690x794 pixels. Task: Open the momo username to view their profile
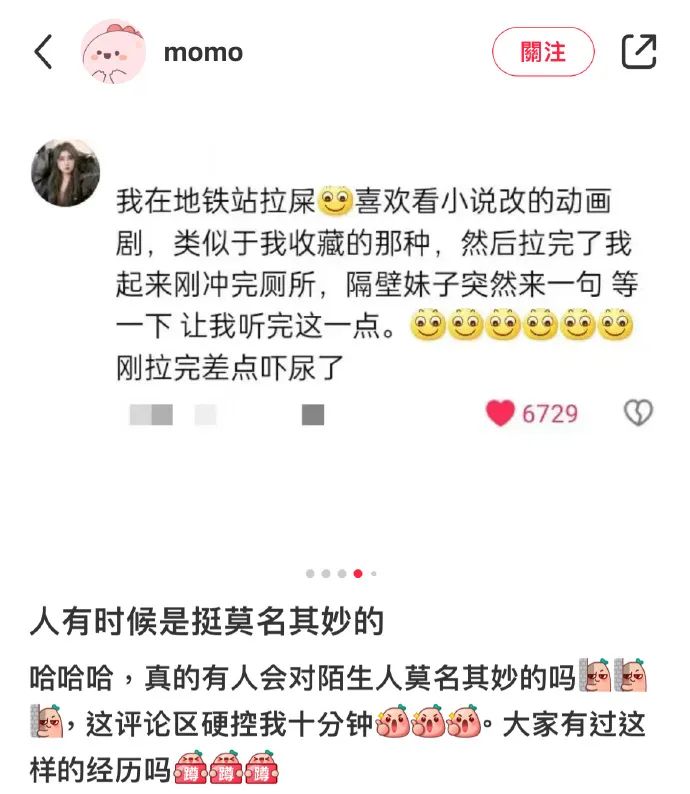pos(203,52)
